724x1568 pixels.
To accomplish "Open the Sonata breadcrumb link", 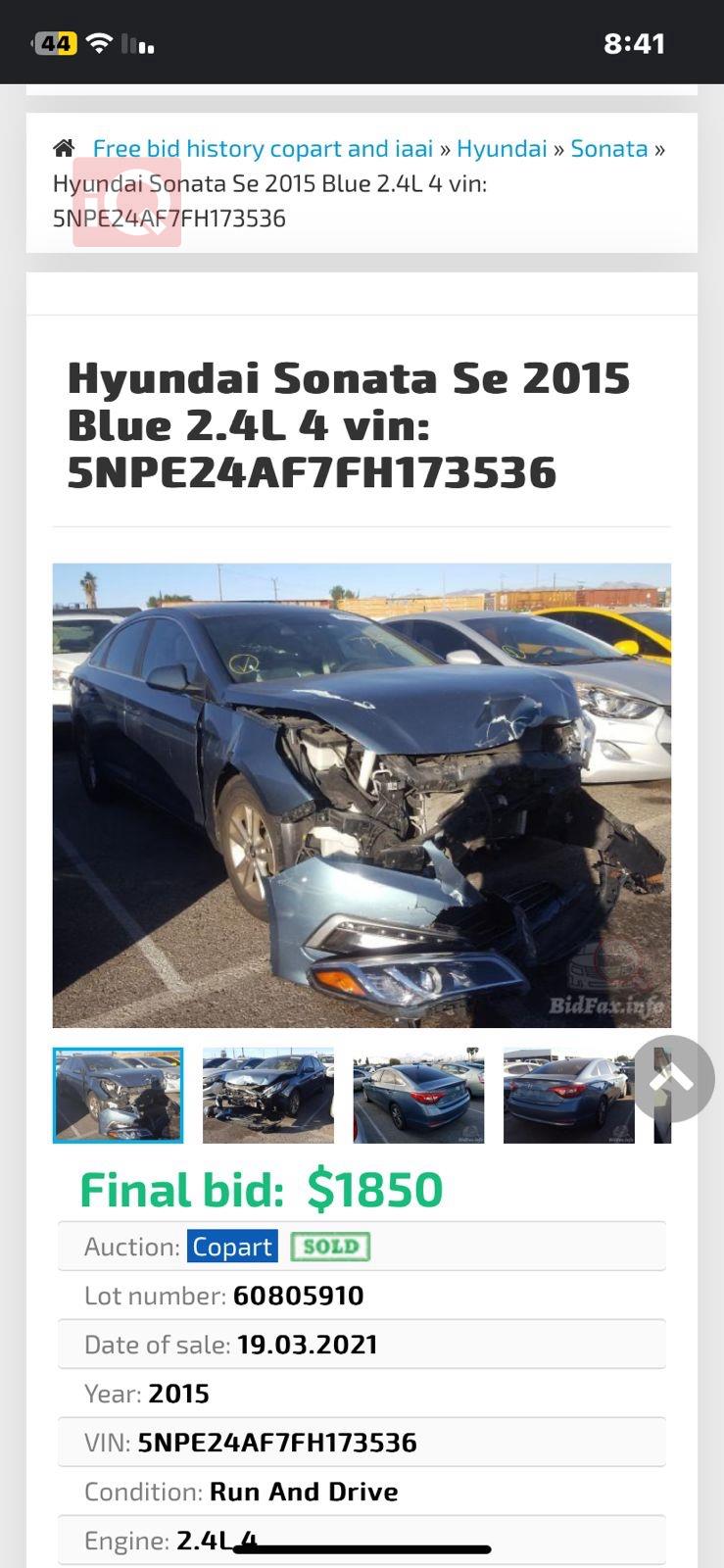I will click(x=608, y=149).
